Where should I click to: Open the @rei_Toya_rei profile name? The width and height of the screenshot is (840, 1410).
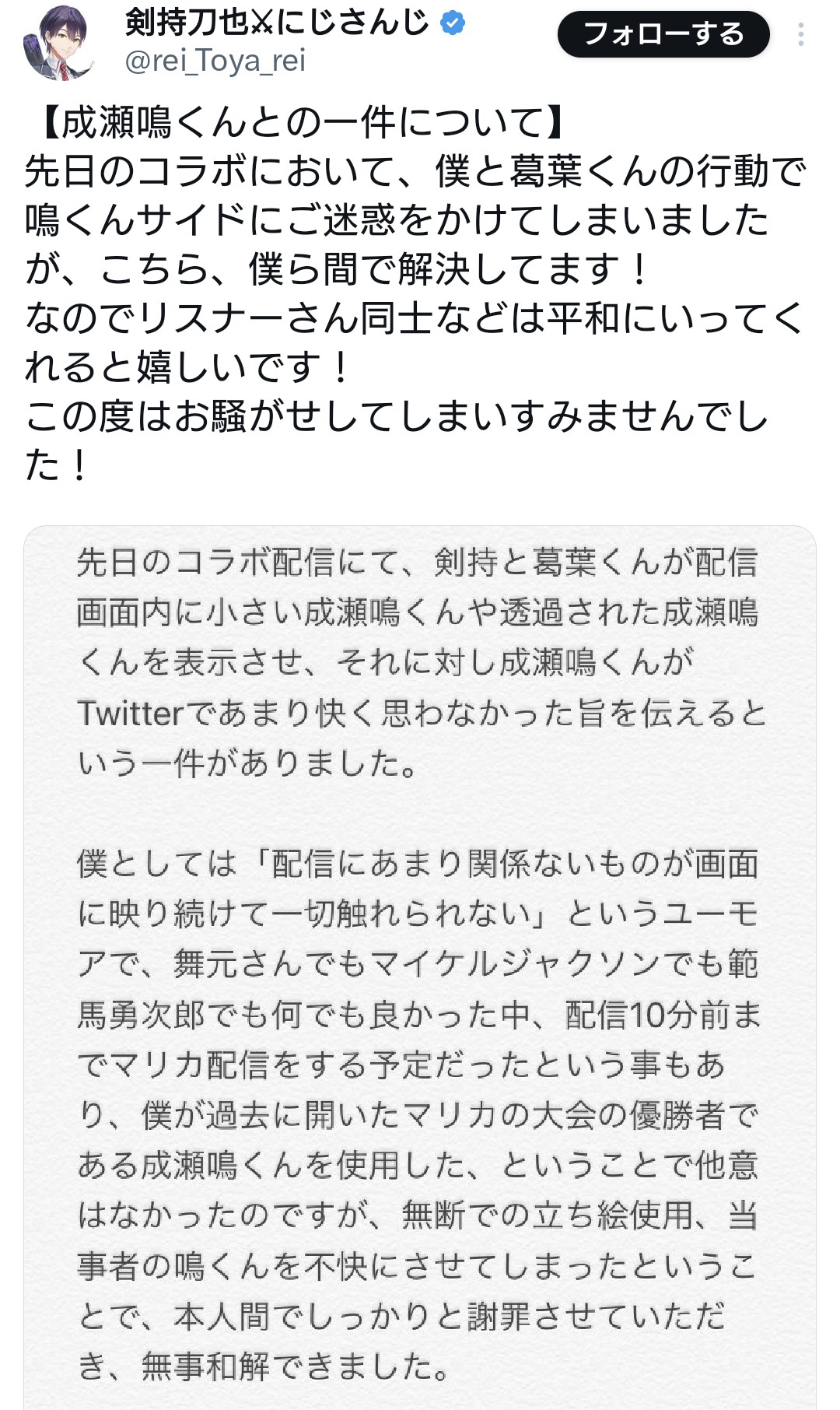(x=215, y=61)
